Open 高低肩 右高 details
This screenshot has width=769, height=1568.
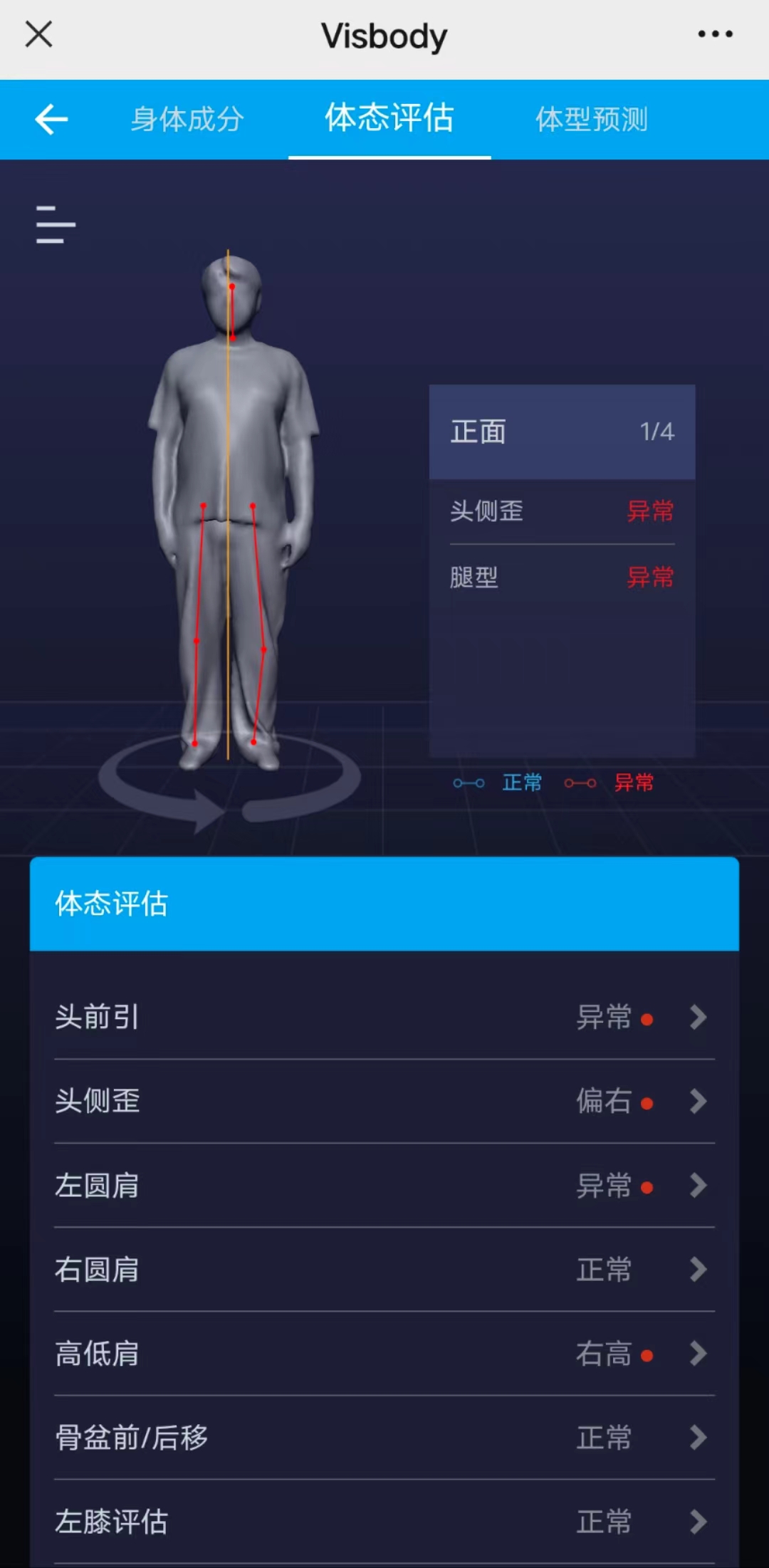(x=384, y=1354)
